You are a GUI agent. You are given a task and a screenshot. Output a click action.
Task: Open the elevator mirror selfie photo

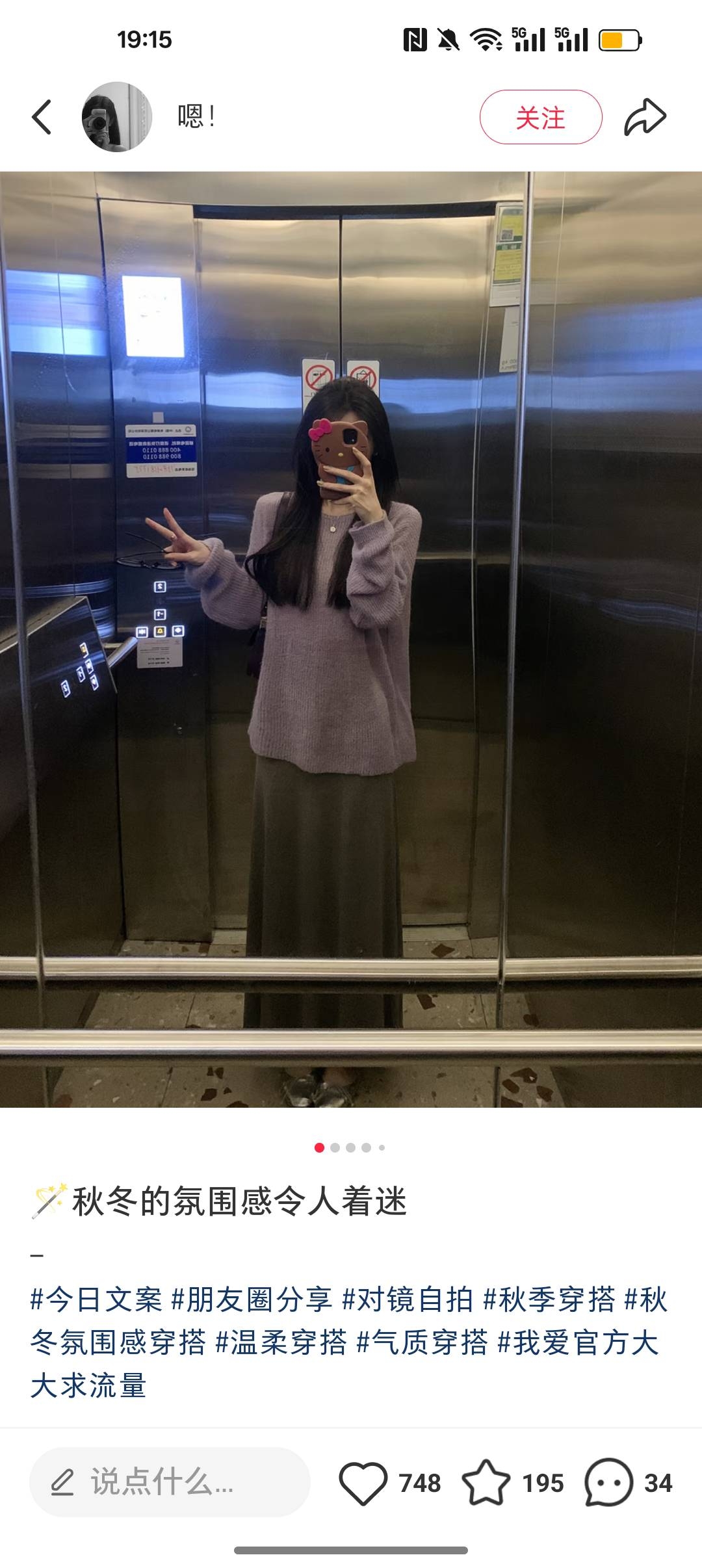351,638
